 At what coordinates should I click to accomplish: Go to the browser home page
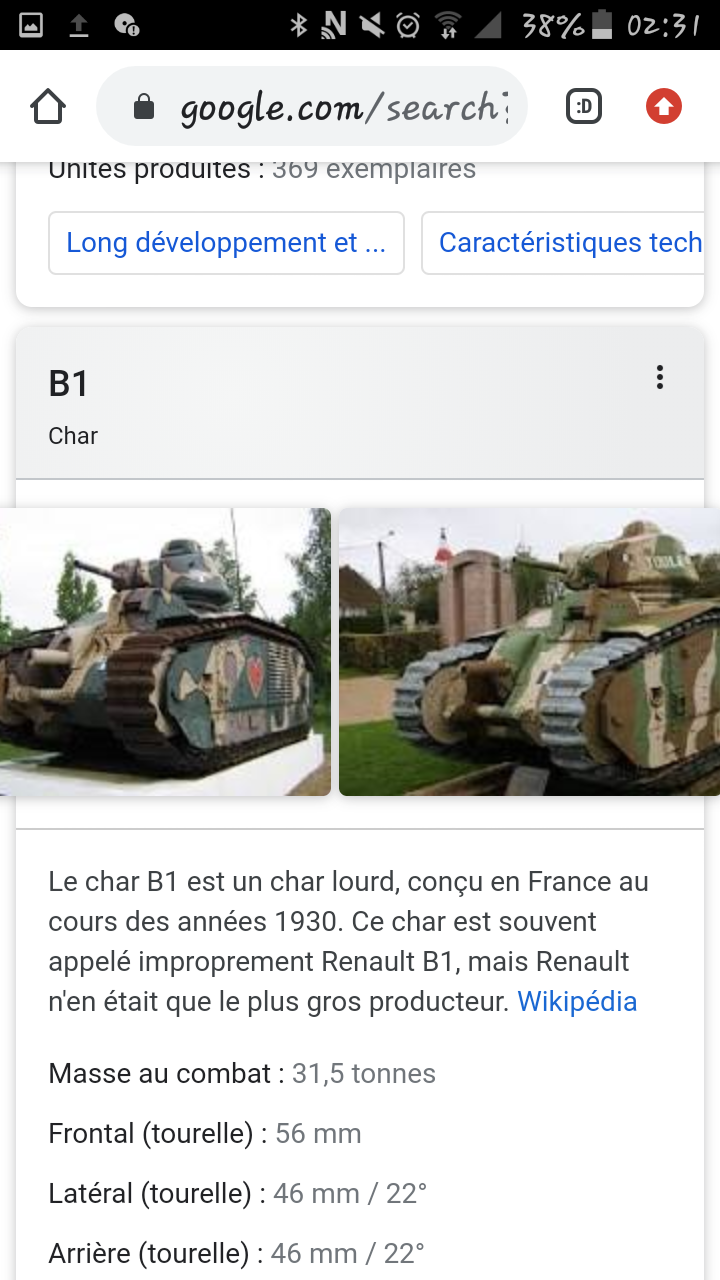48,107
